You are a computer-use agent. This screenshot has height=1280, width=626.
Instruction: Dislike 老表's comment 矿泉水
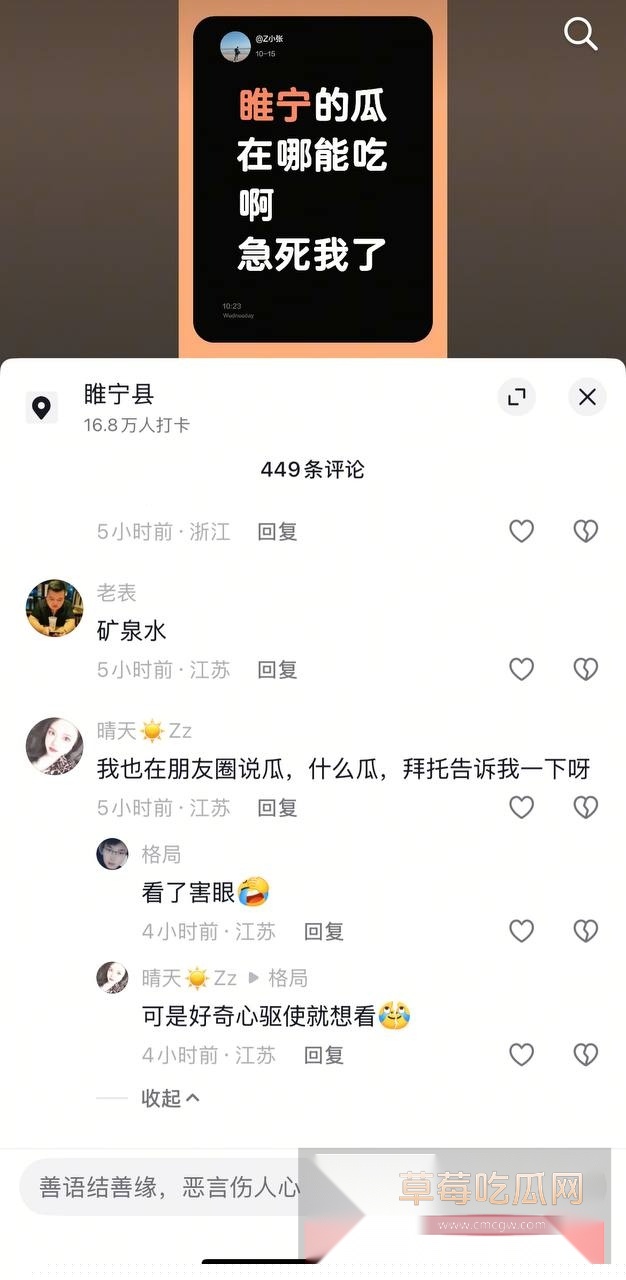[x=585, y=669]
